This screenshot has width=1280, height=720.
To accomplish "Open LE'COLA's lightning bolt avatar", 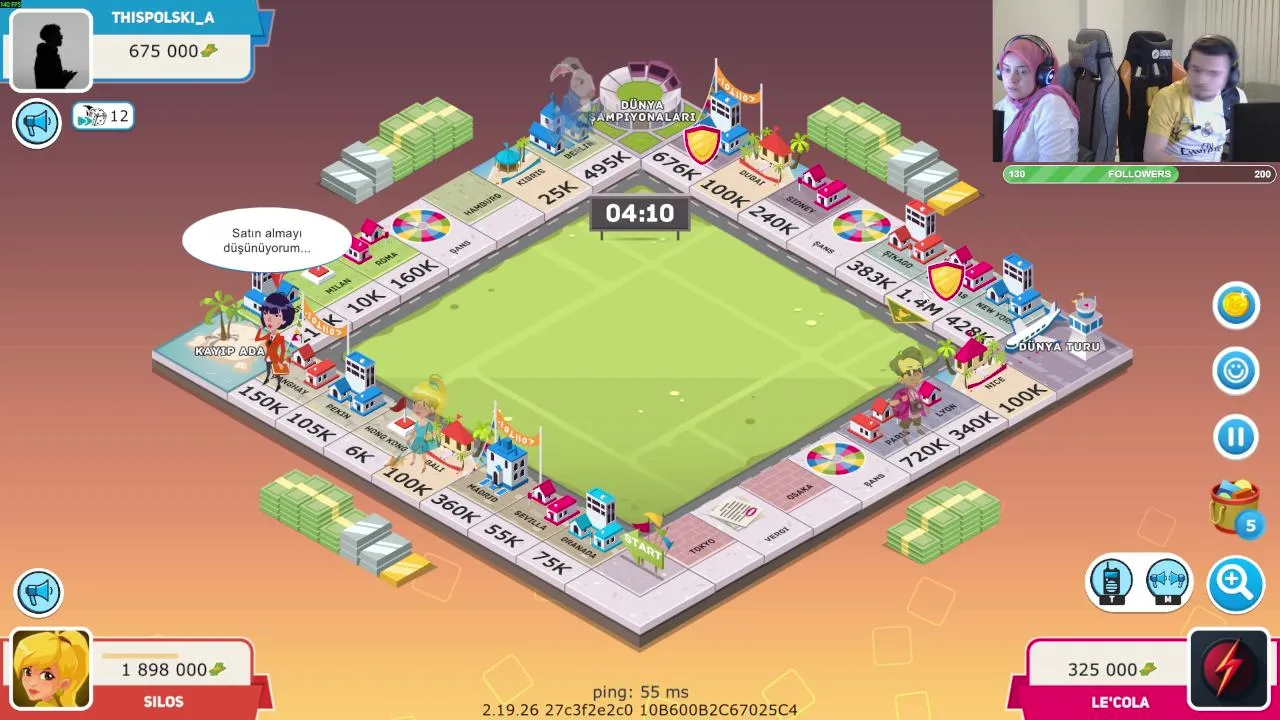I will pyautogui.click(x=1228, y=669).
